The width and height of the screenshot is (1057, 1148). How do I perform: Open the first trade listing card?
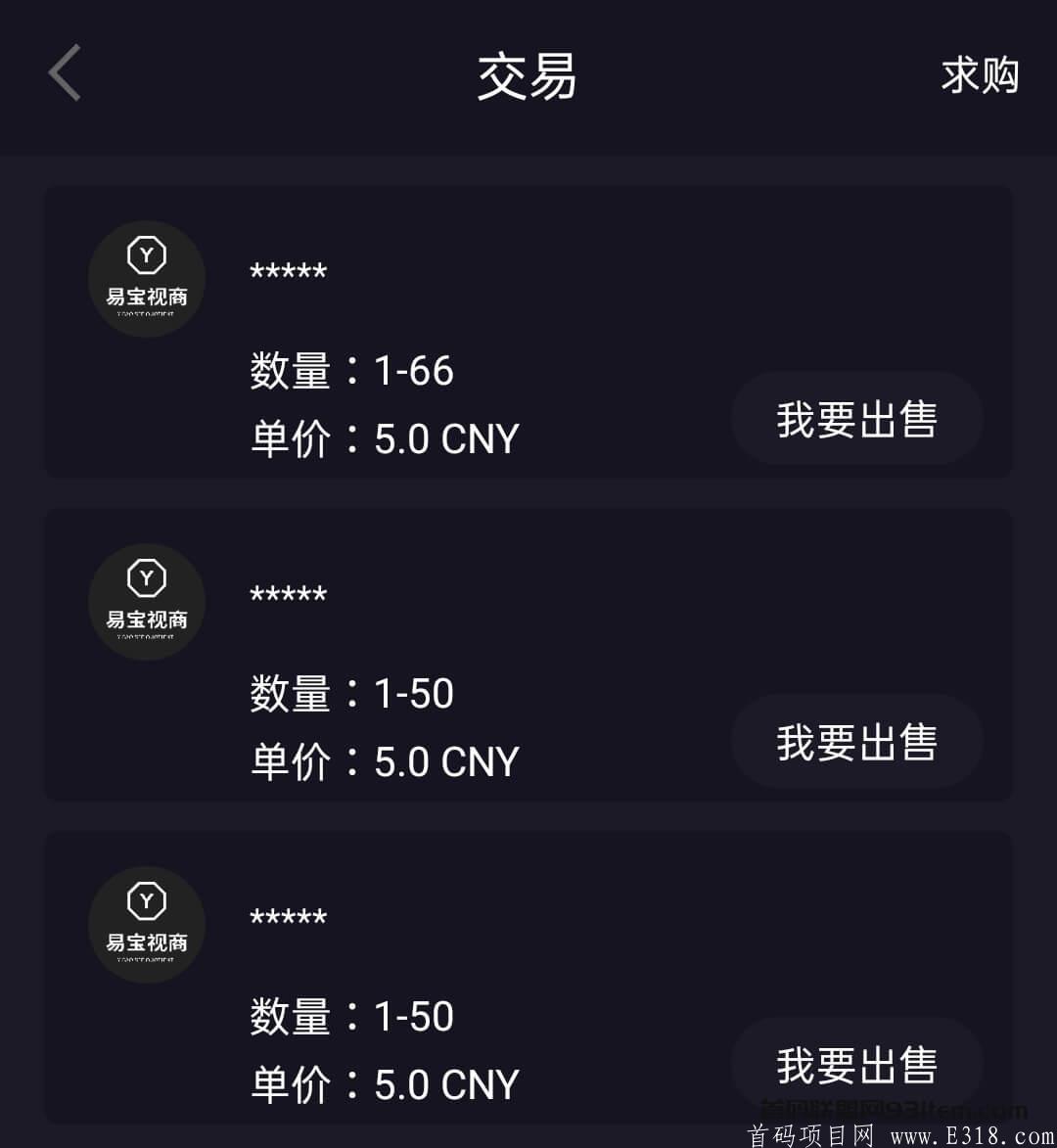click(528, 330)
